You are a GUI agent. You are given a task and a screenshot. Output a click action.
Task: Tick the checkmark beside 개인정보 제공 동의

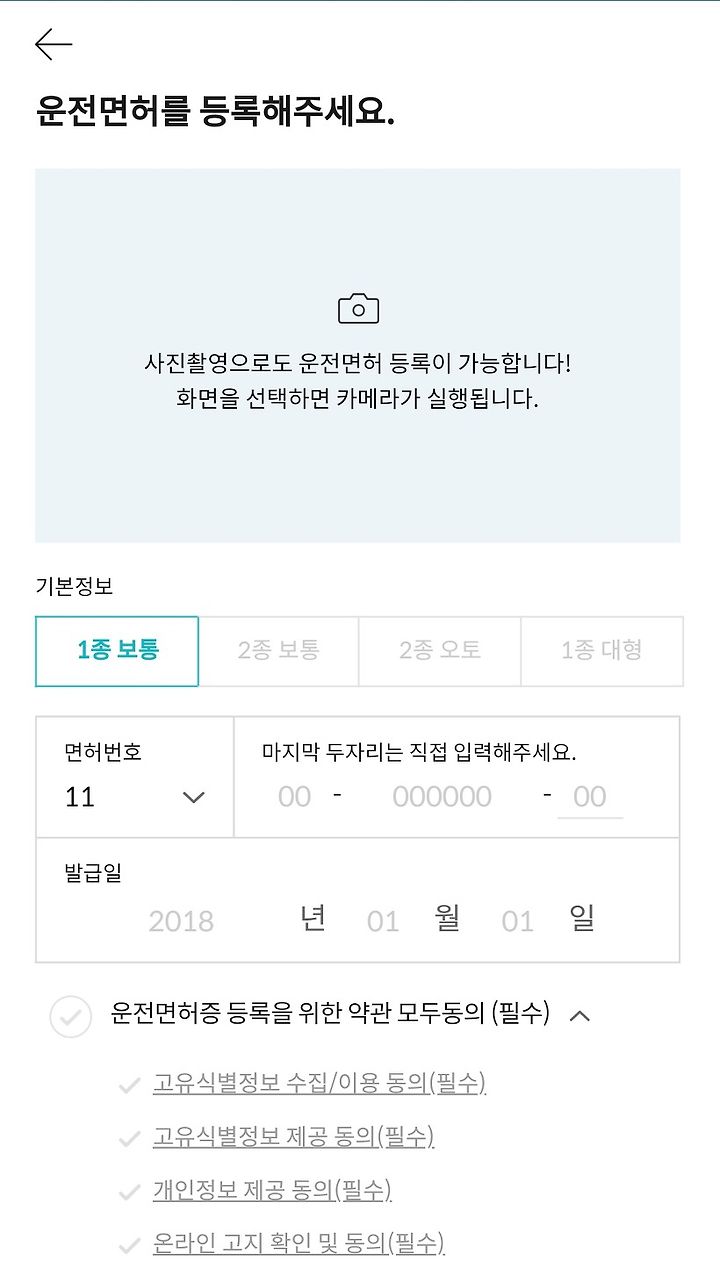tap(129, 1192)
